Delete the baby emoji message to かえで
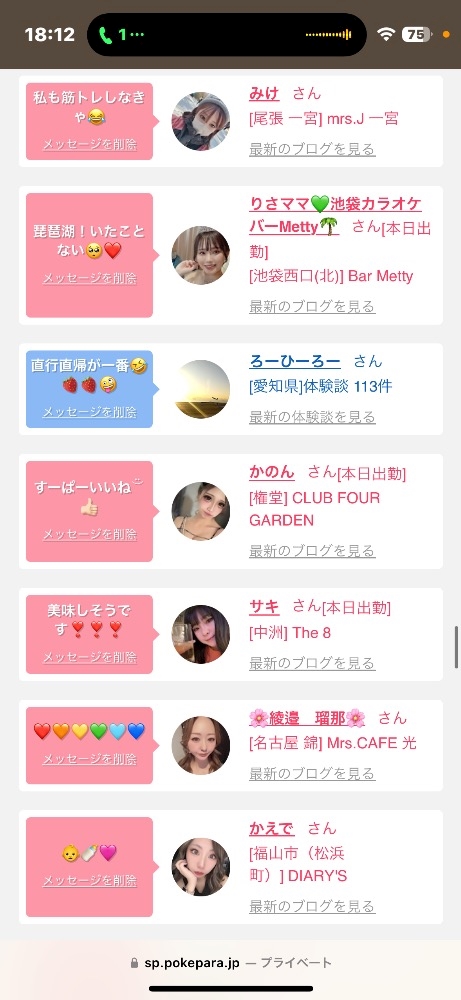Viewport: 461px width, 1000px height. (90, 881)
